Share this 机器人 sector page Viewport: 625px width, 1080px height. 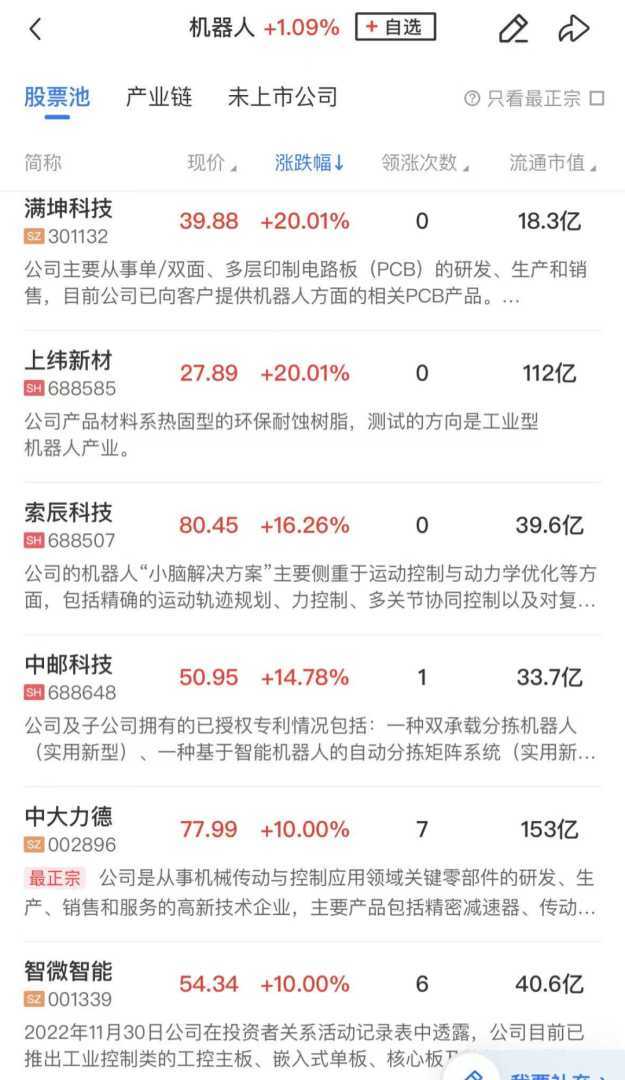[x=573, y=29]
